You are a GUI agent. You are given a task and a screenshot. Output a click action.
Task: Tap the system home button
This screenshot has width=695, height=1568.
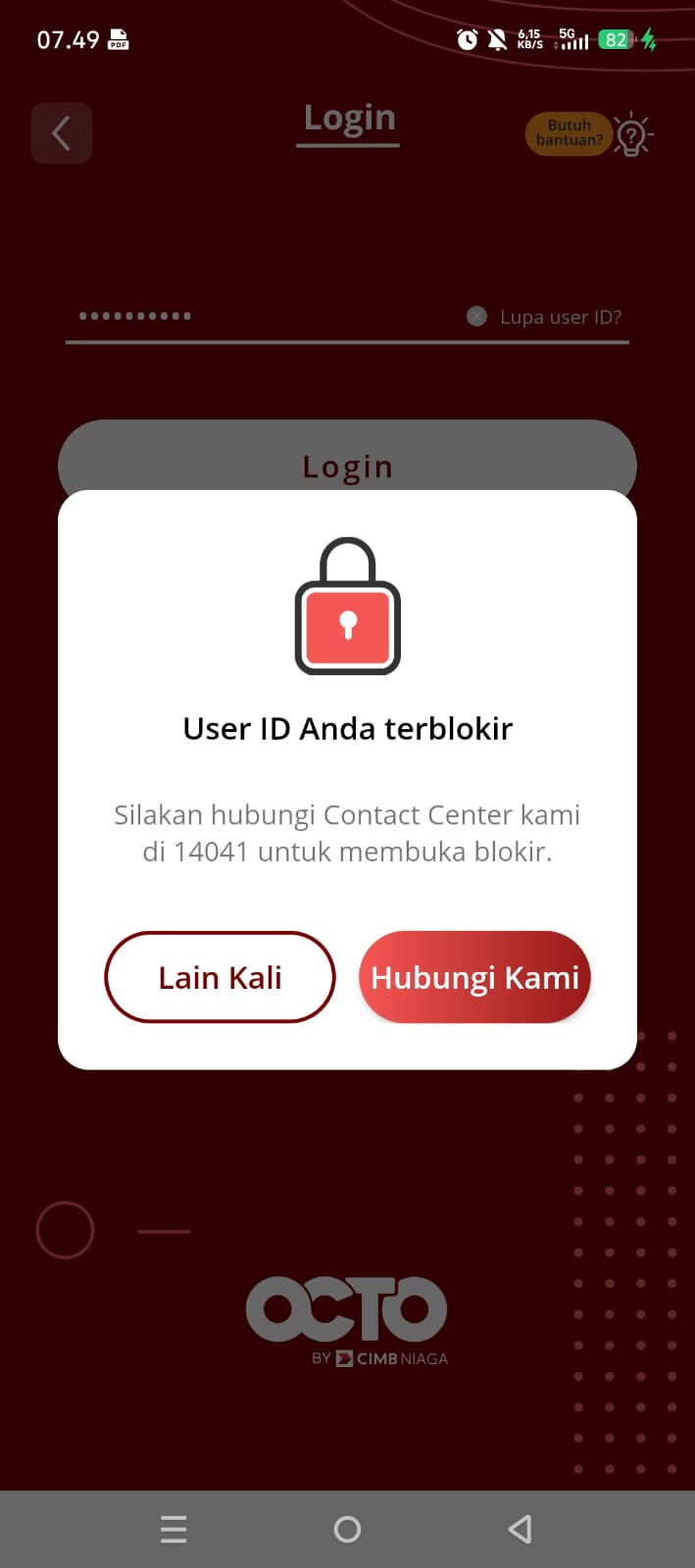347,1529
